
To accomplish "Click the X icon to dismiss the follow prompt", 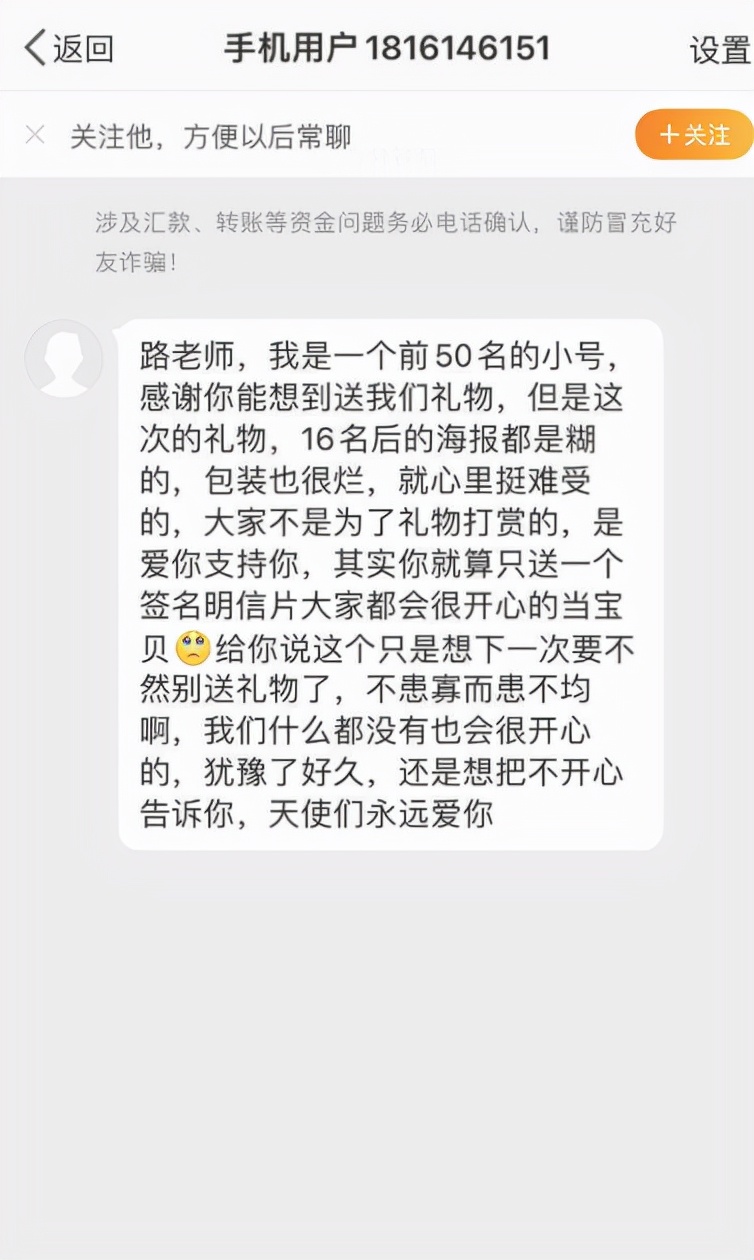I will (x=36, y=135).
